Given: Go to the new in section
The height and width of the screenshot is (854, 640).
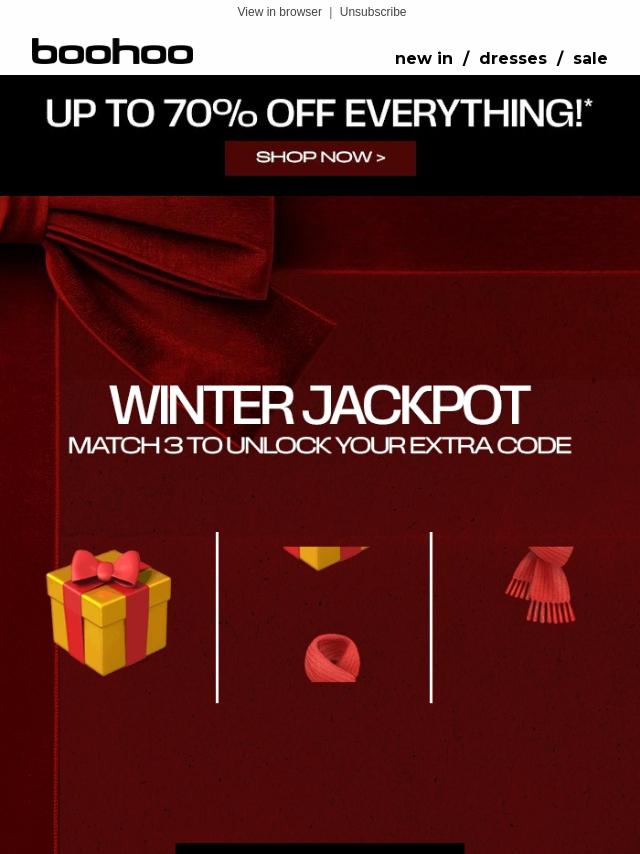Looking at the screenshot, I should coord(424,58).
